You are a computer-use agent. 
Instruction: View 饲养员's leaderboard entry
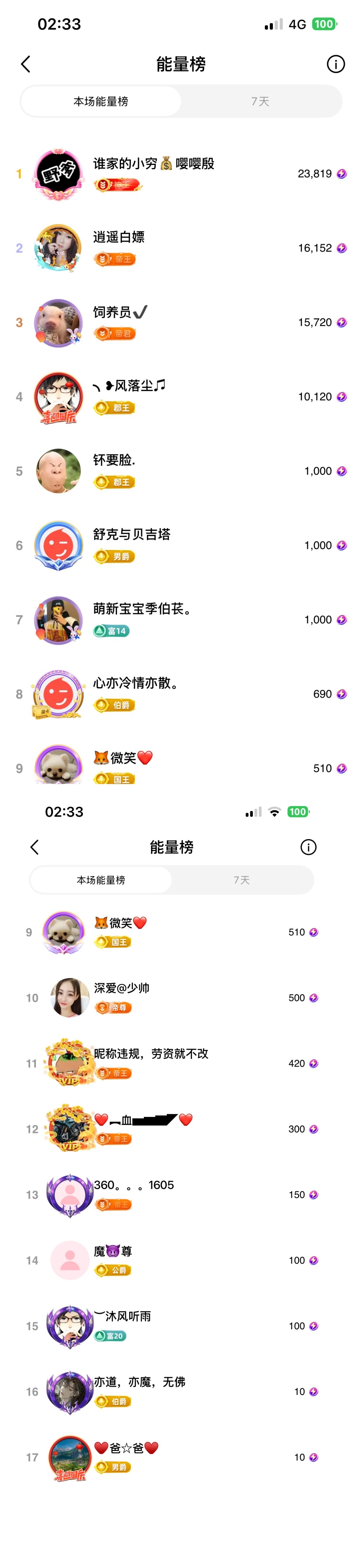(x=181, y=323)
